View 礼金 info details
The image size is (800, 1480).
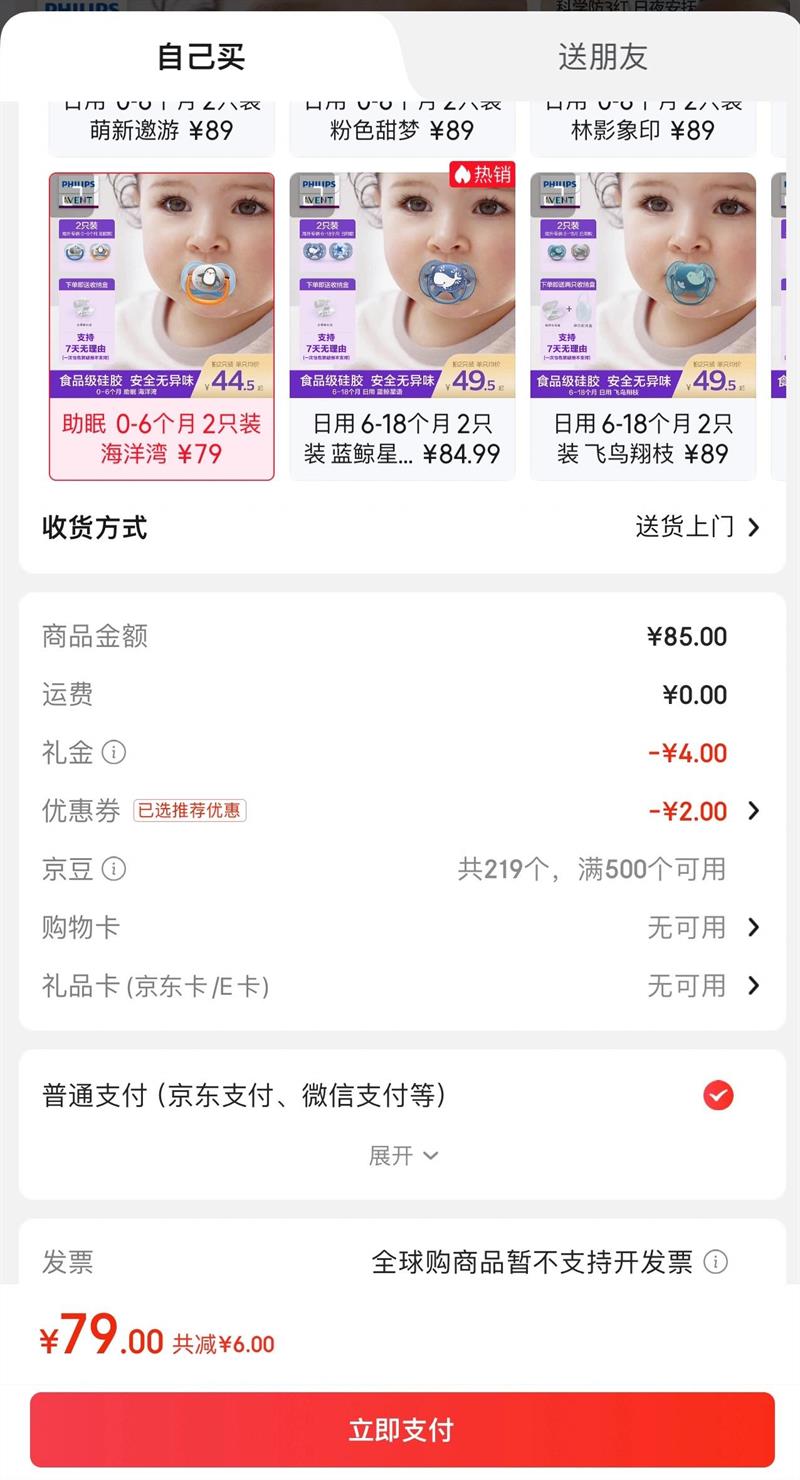[114, 752]
